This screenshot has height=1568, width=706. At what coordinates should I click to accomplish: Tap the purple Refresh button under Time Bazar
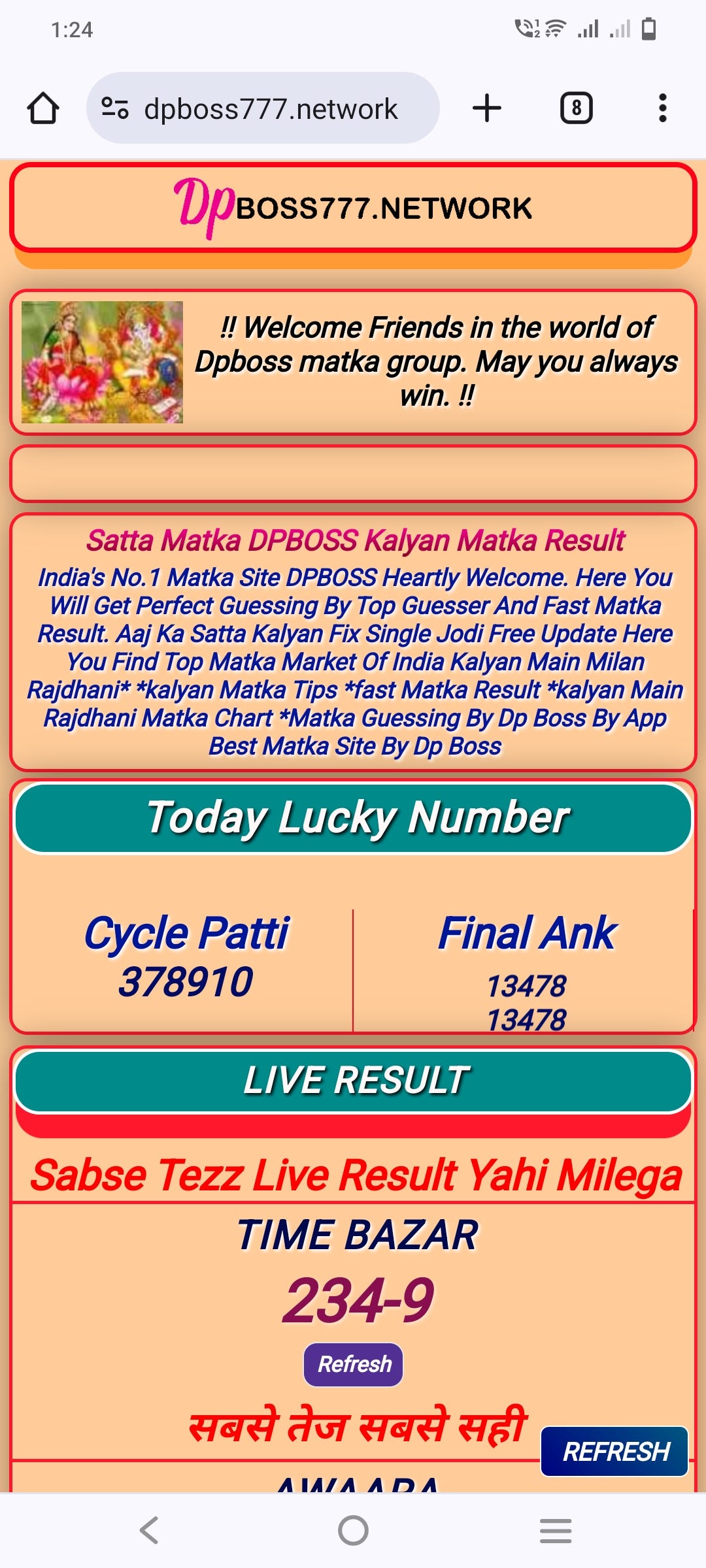(353, 1364)
